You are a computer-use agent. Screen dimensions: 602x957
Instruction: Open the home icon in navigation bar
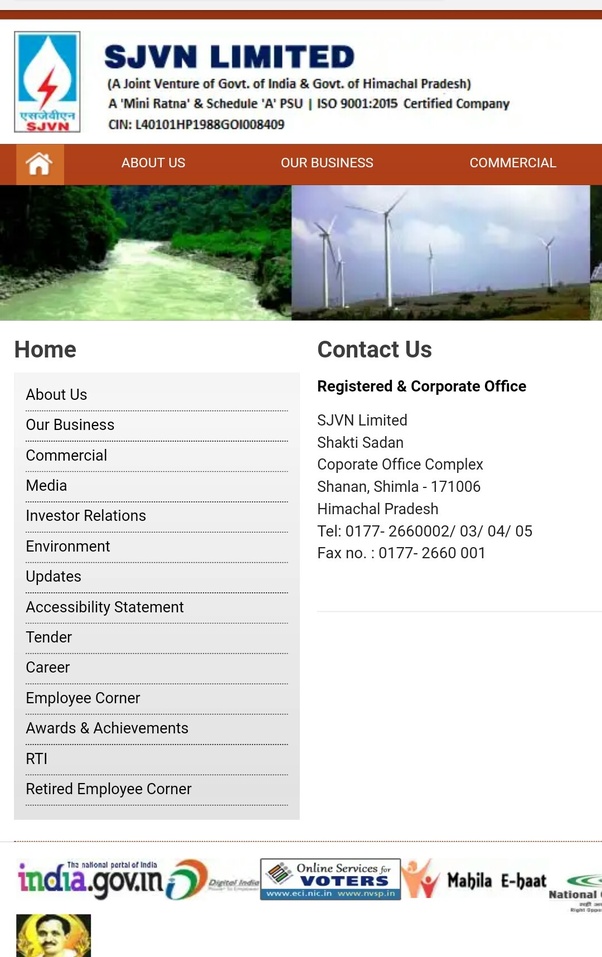[39, 164]
